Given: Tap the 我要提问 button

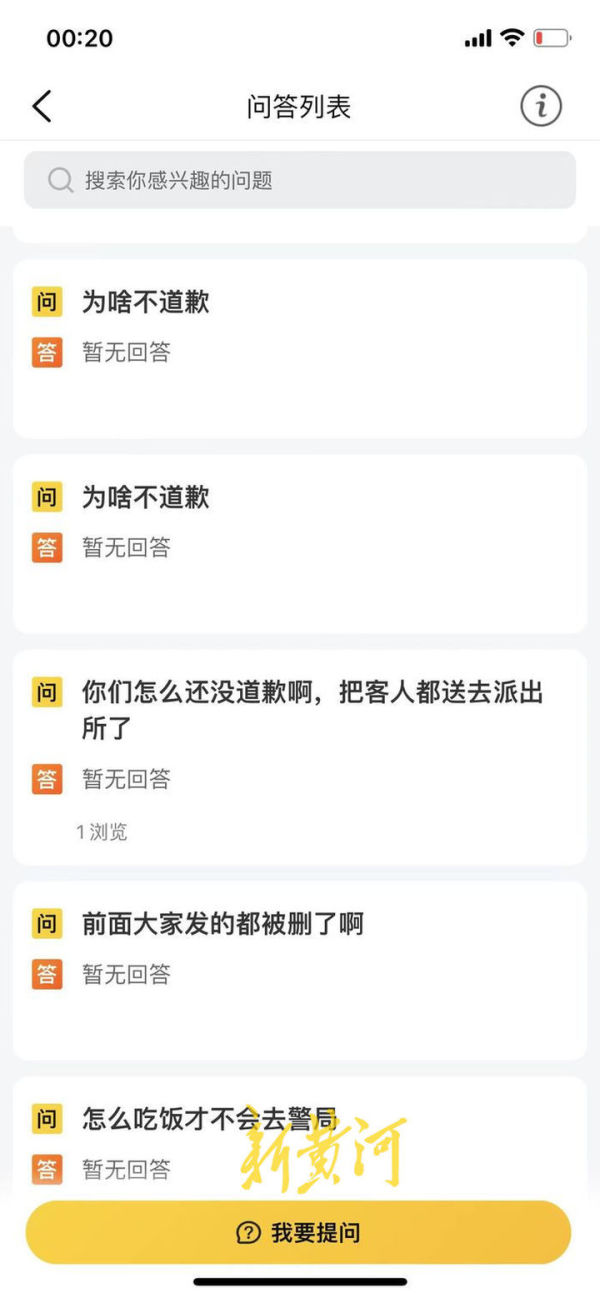Looking at the screenshot, I should pyautogui.click(x=298, y=1232).
